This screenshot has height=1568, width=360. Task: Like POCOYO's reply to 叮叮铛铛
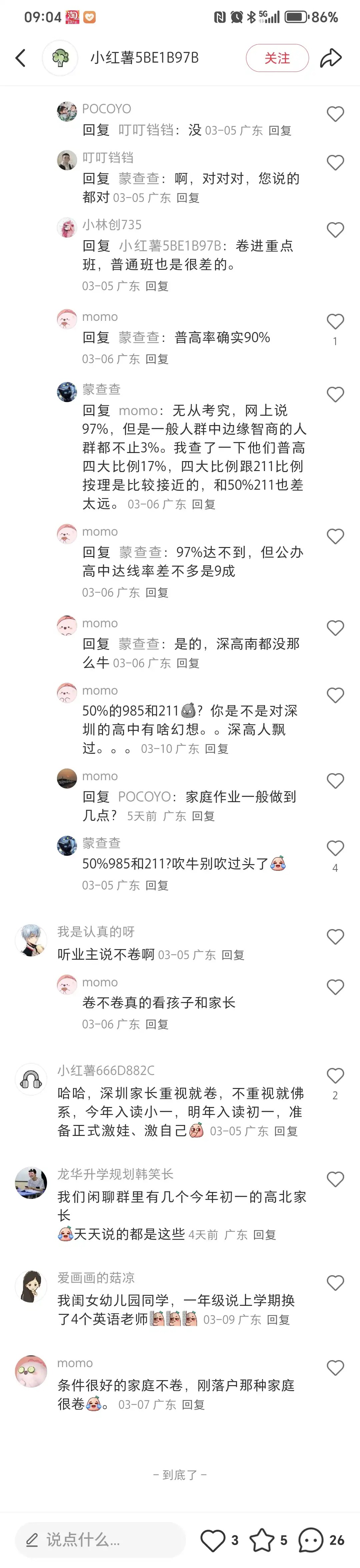(x=335, y=114)
